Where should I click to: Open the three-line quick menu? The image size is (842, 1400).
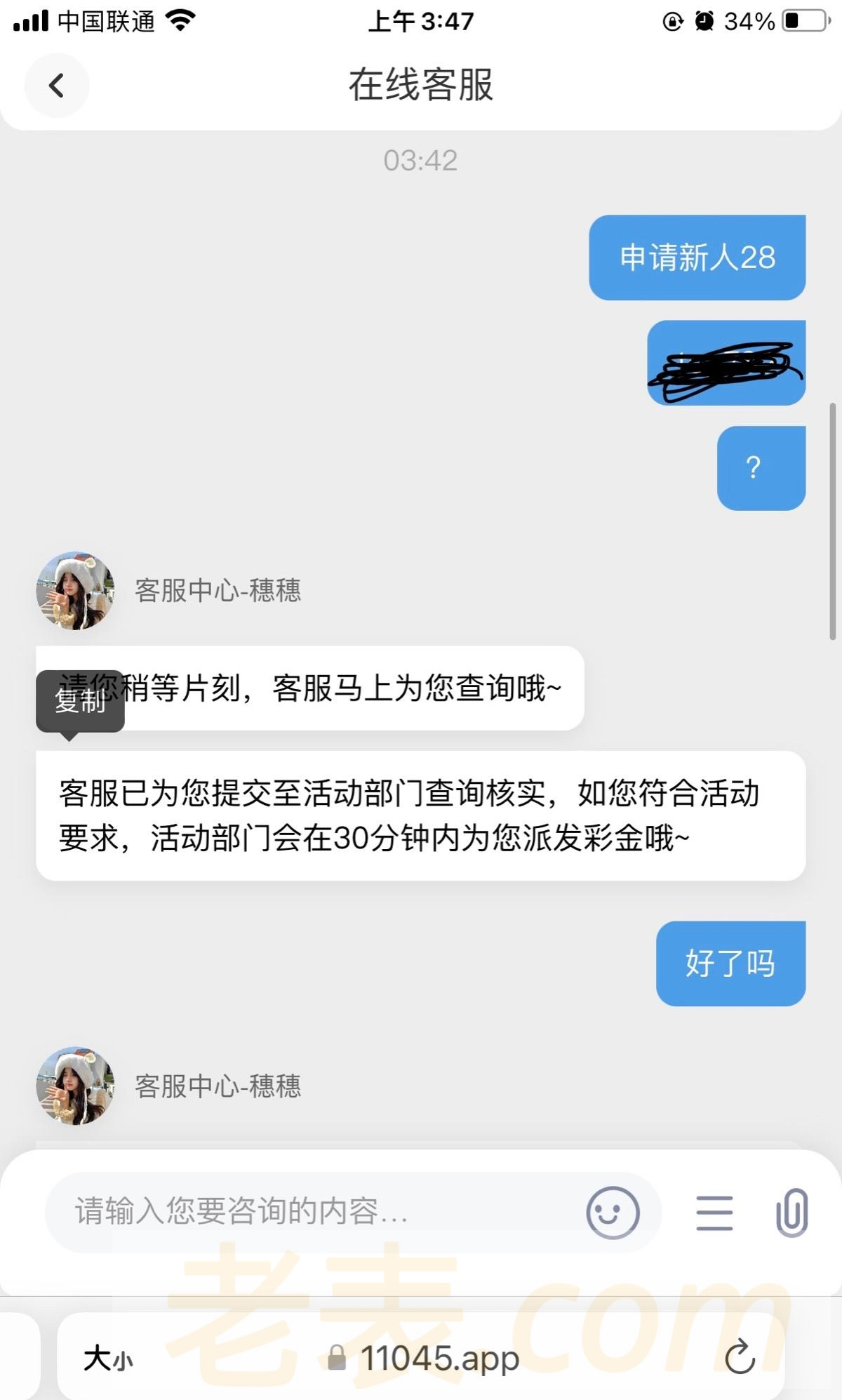tap(714, 1213)
